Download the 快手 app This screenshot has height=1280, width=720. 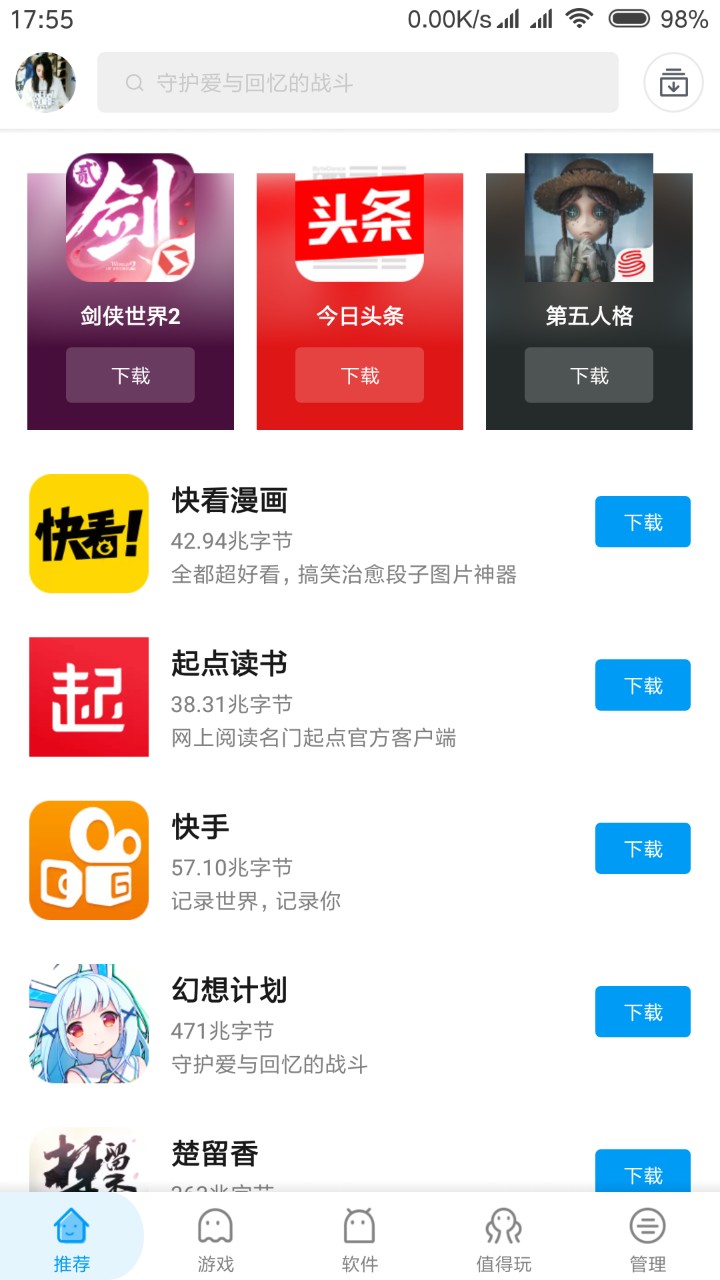[x=642, y=849]
